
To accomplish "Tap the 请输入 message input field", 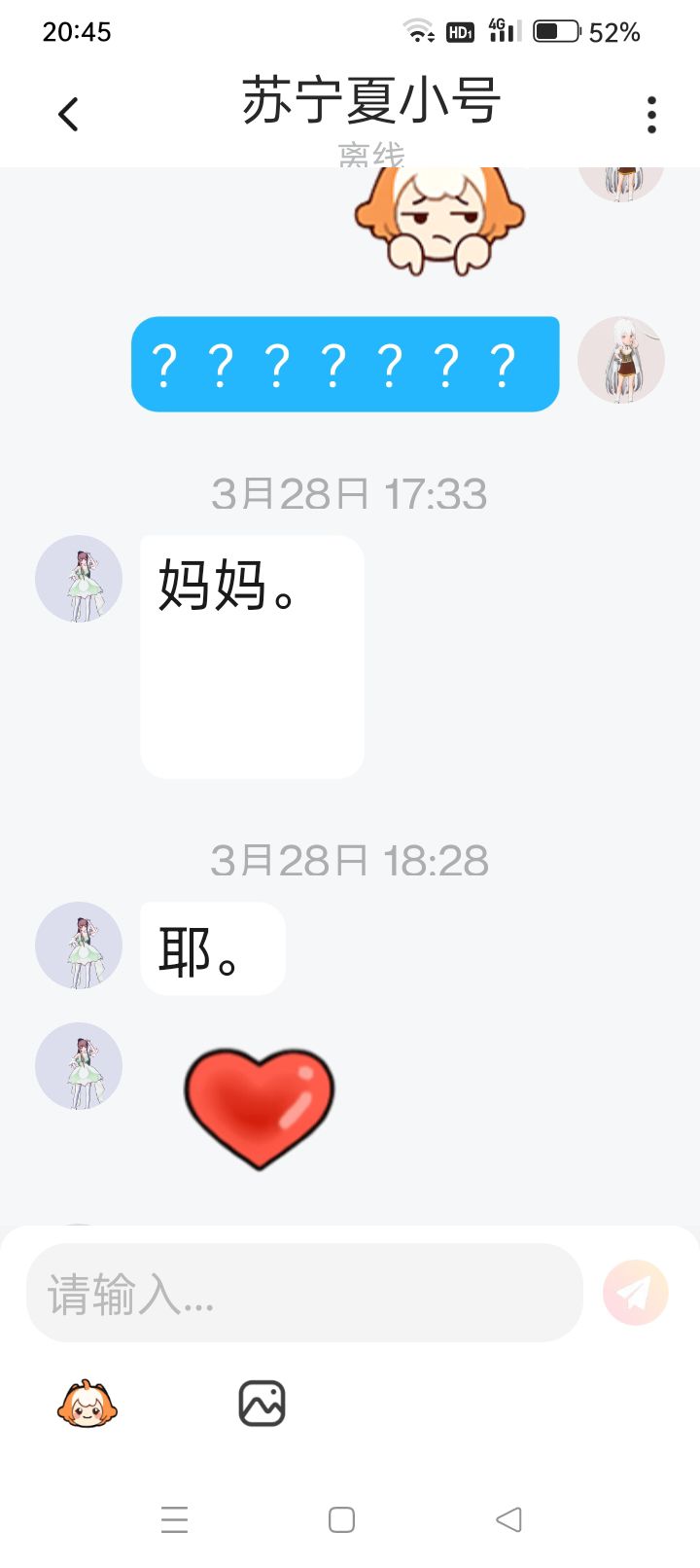I will [x=303, y=1294].
